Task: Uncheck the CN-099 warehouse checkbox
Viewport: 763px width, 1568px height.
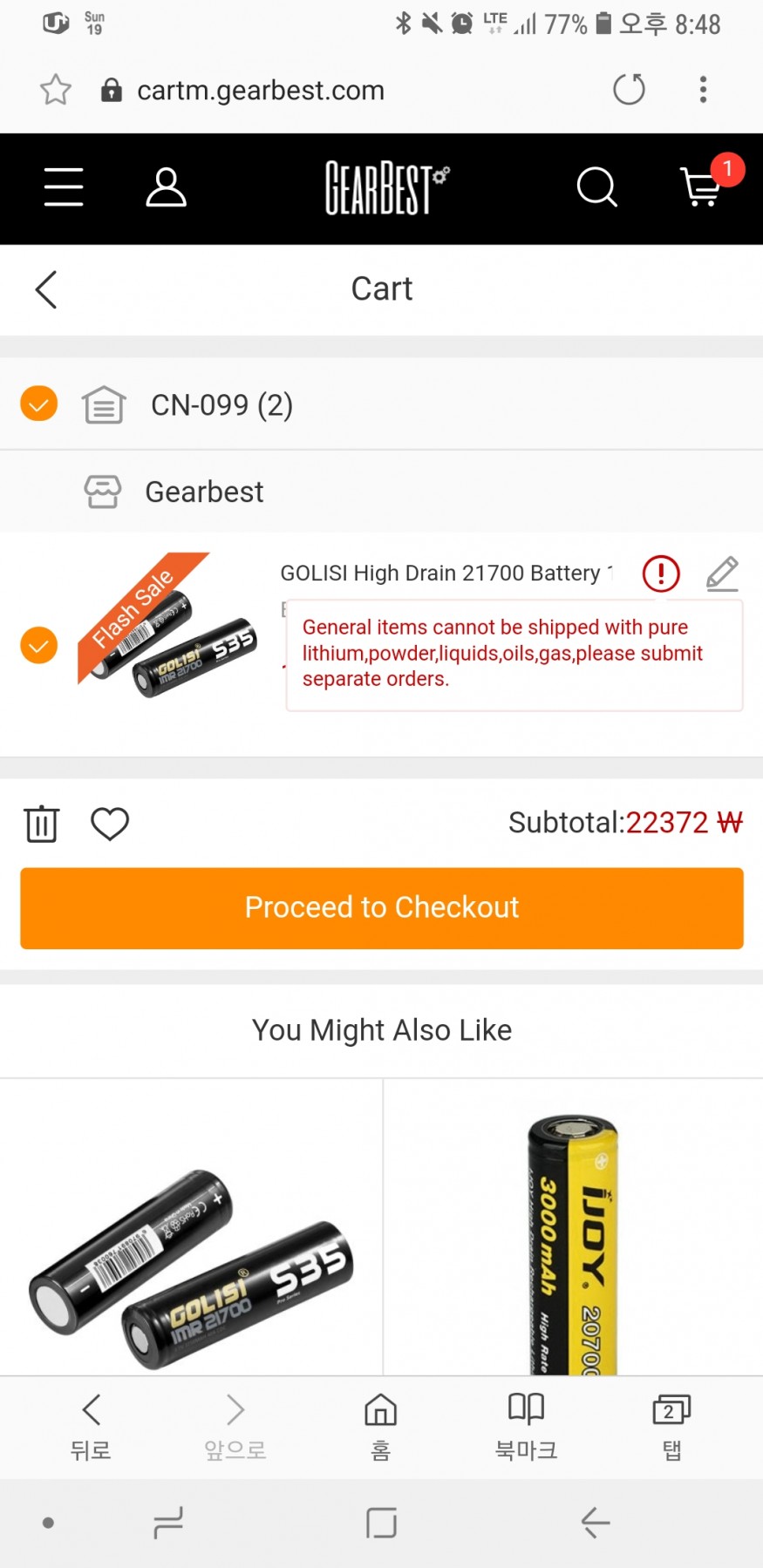Action: pos(39,404)
